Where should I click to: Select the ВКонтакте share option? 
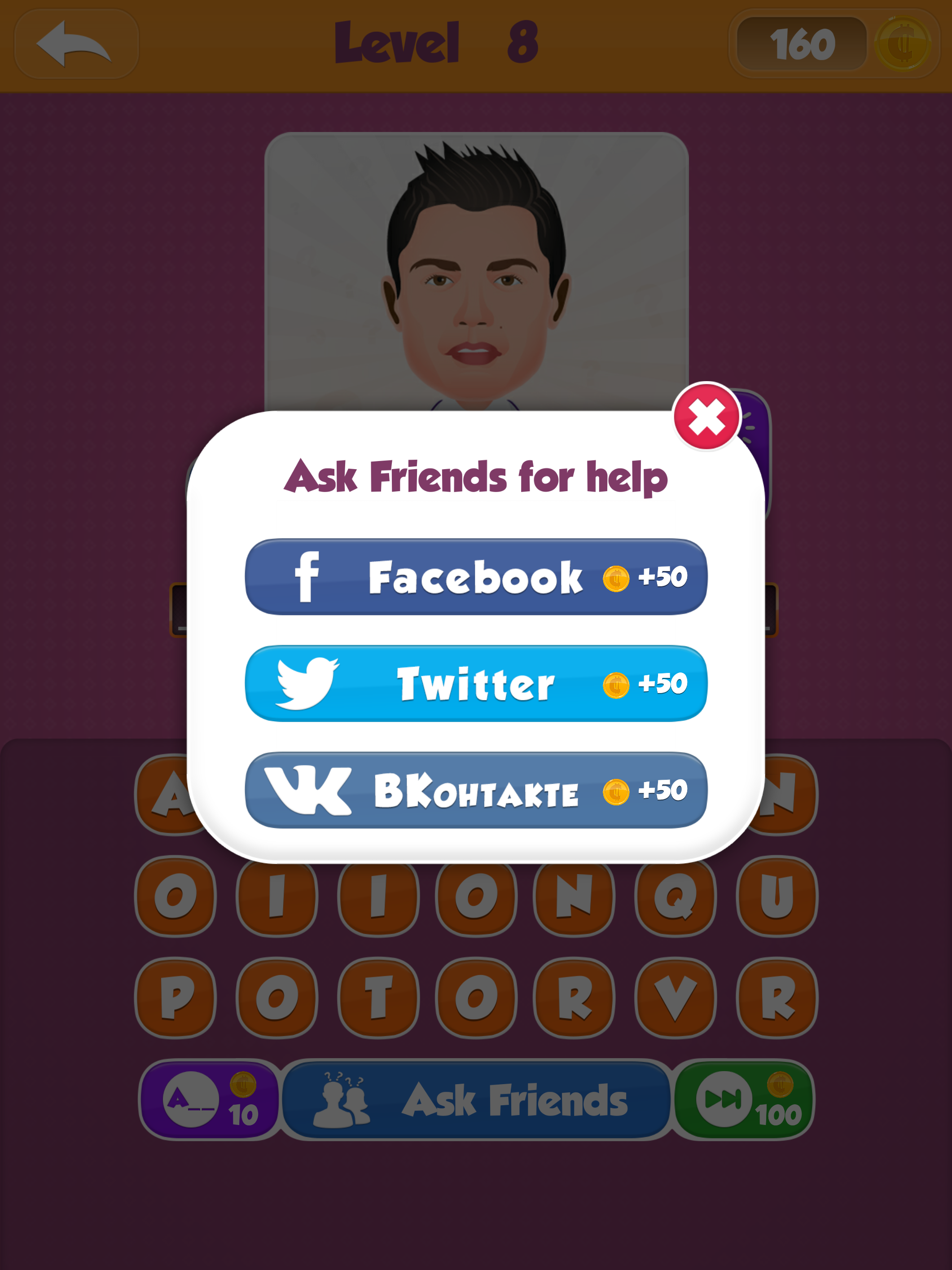tap(475, 790)
